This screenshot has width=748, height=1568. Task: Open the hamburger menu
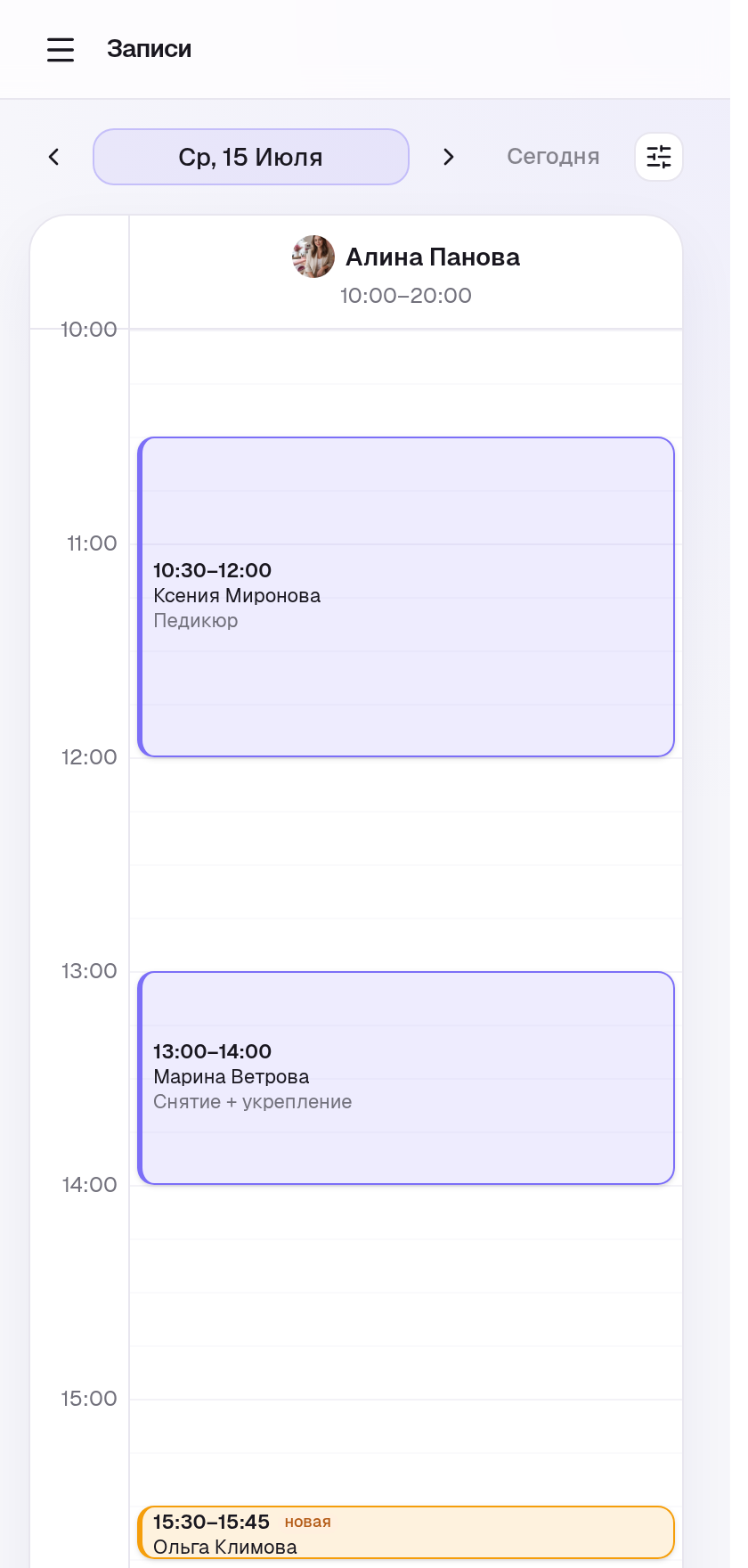click(x=61, y=49)
